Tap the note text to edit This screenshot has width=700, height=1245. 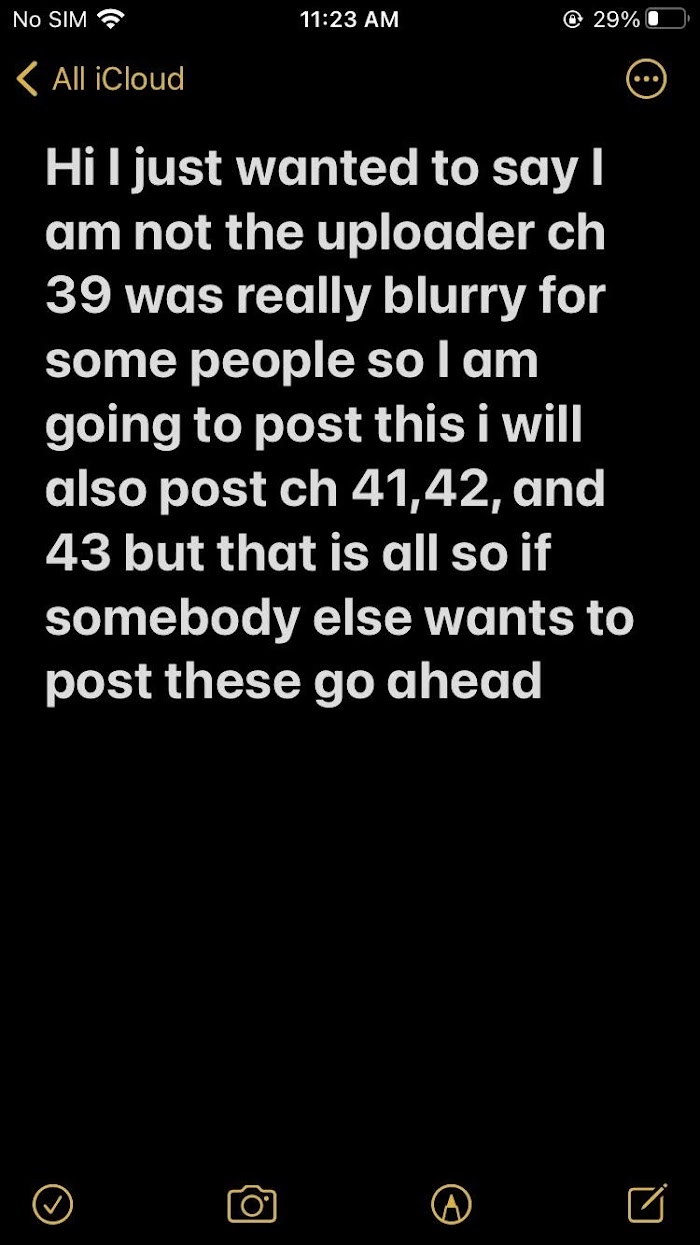340,425
